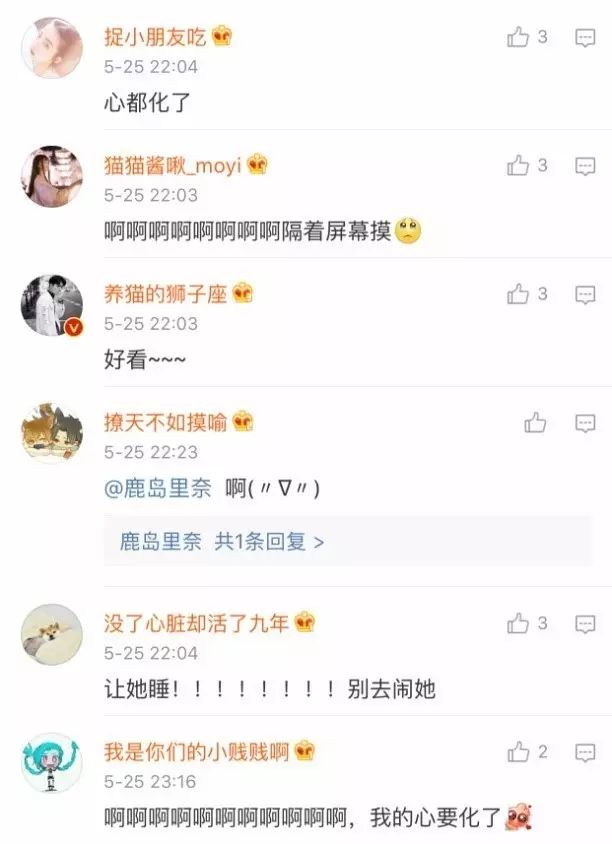Screen dimensions: 612x844
Task: Reply to 捉小朋友吃's comment
Action: tap(585, 38)
